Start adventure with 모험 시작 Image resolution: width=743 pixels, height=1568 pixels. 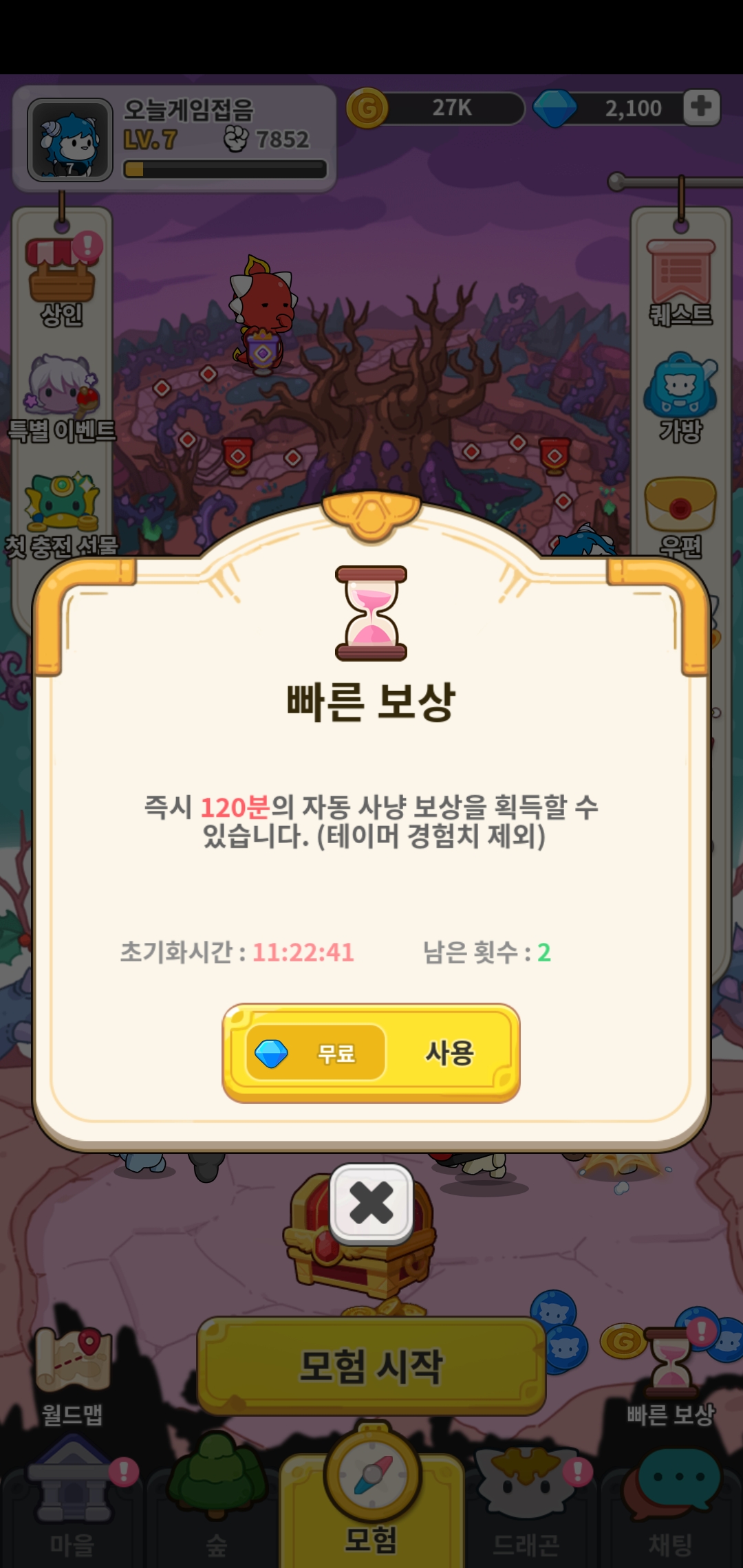tap(371, 1366)
